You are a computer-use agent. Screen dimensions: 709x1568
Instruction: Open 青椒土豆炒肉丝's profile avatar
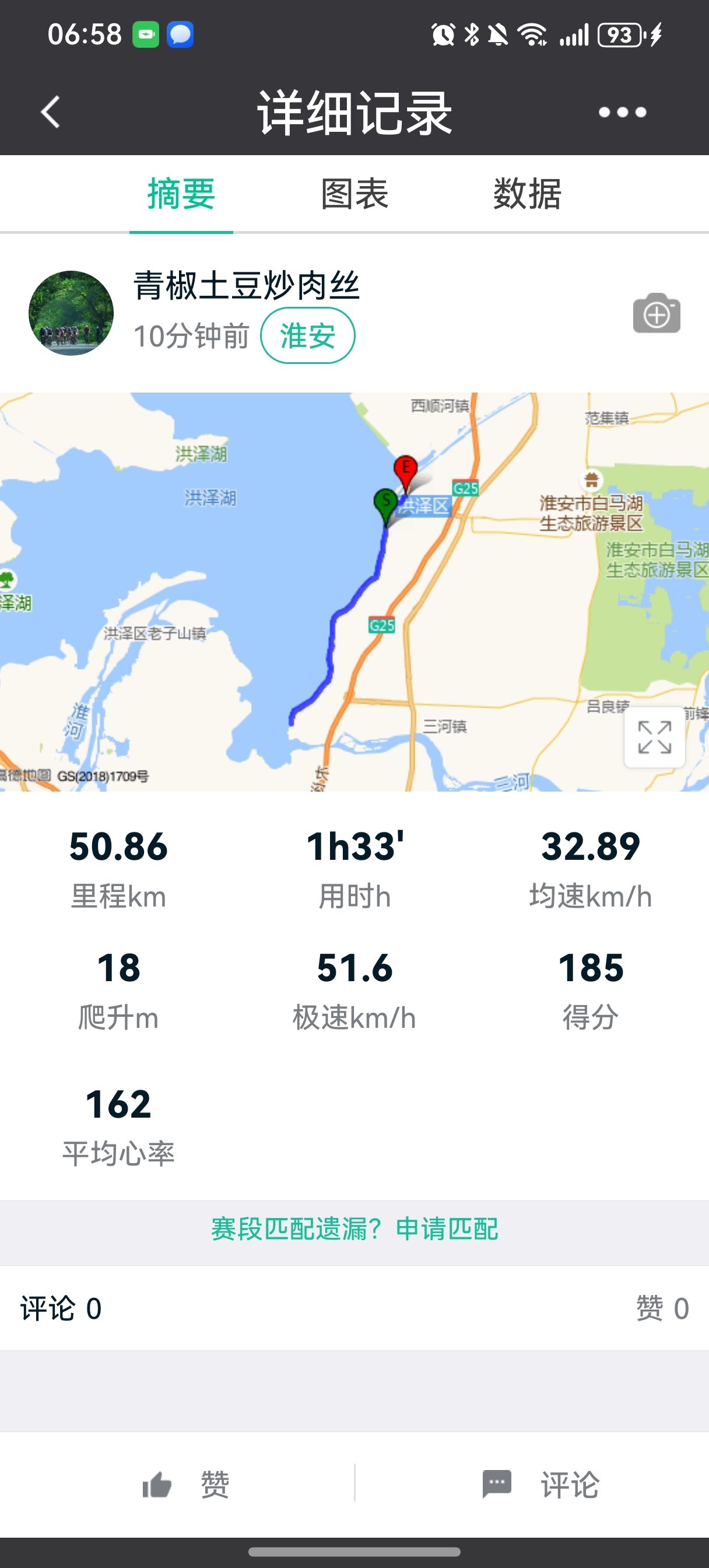tap(71, 313)
